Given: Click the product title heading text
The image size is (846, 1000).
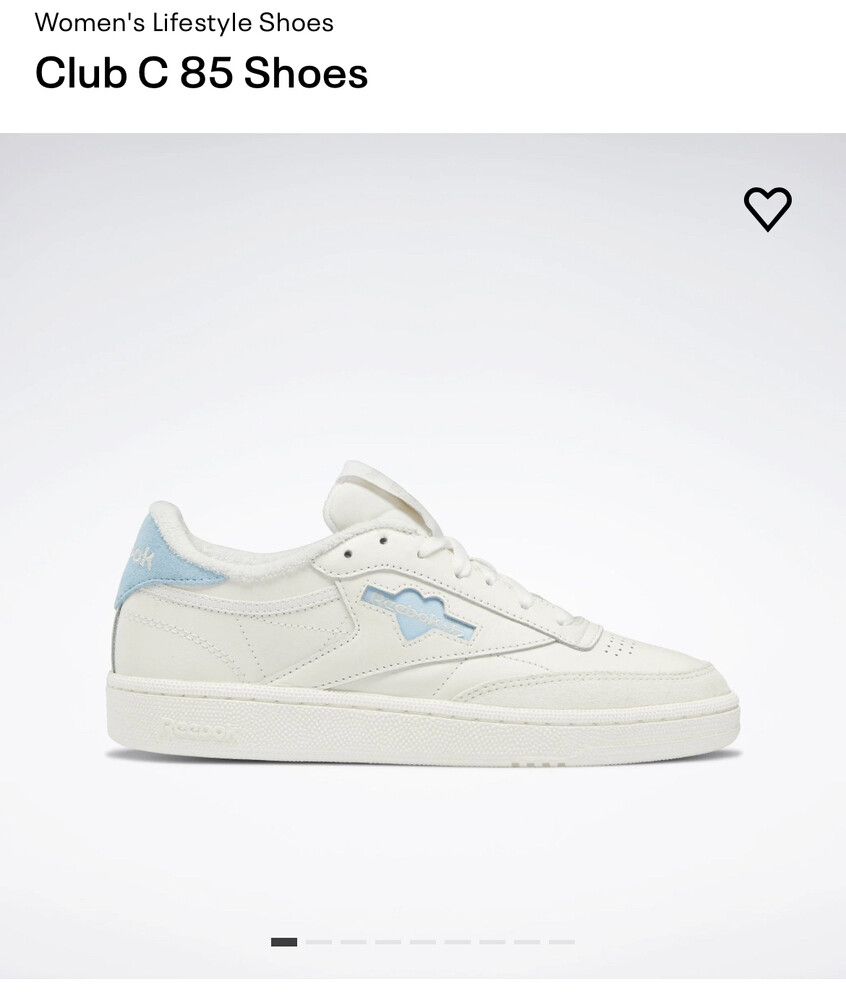Looking at the screenshot, I should (199, 72).
